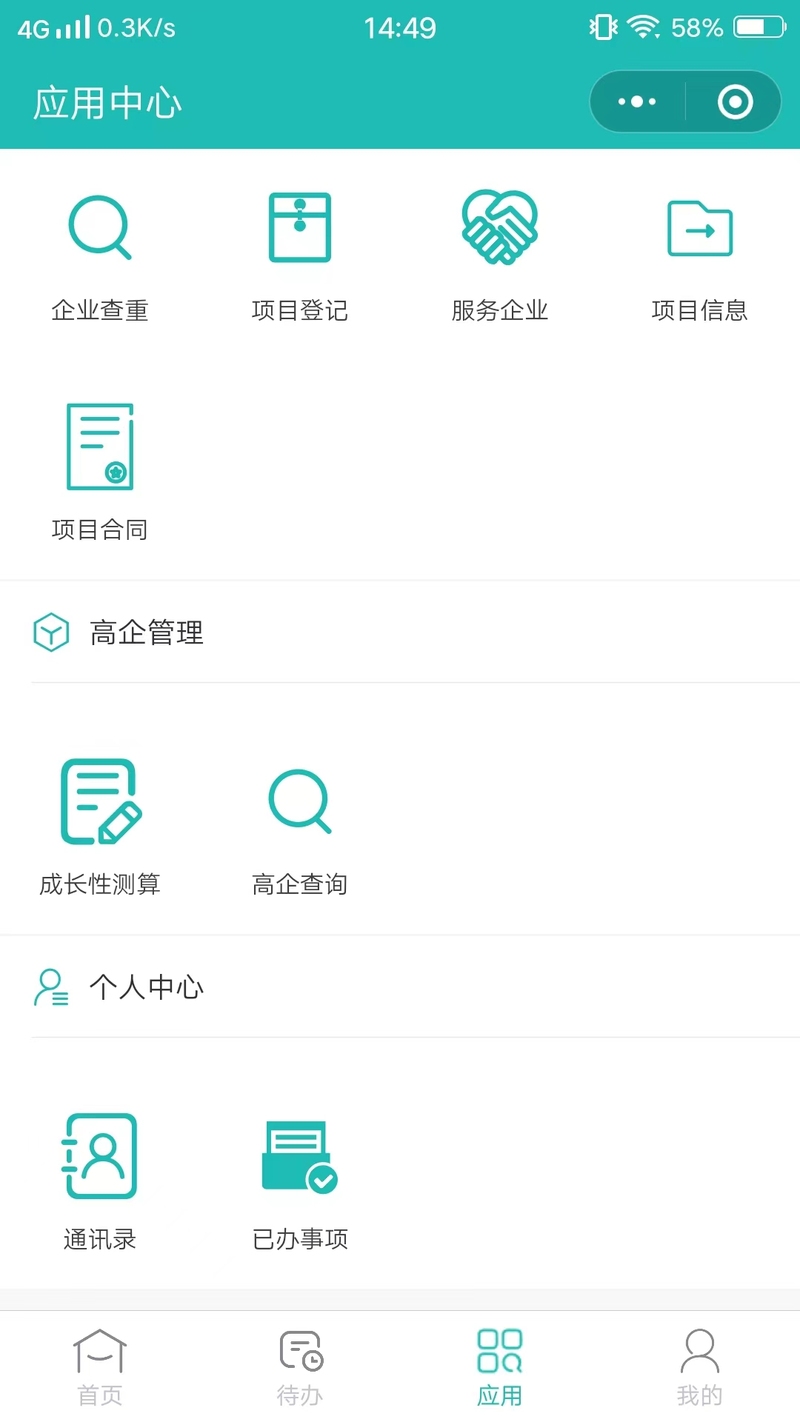Close the mini program with the circle button
This screenshot has height=1422, width=800.
[735, 102]
